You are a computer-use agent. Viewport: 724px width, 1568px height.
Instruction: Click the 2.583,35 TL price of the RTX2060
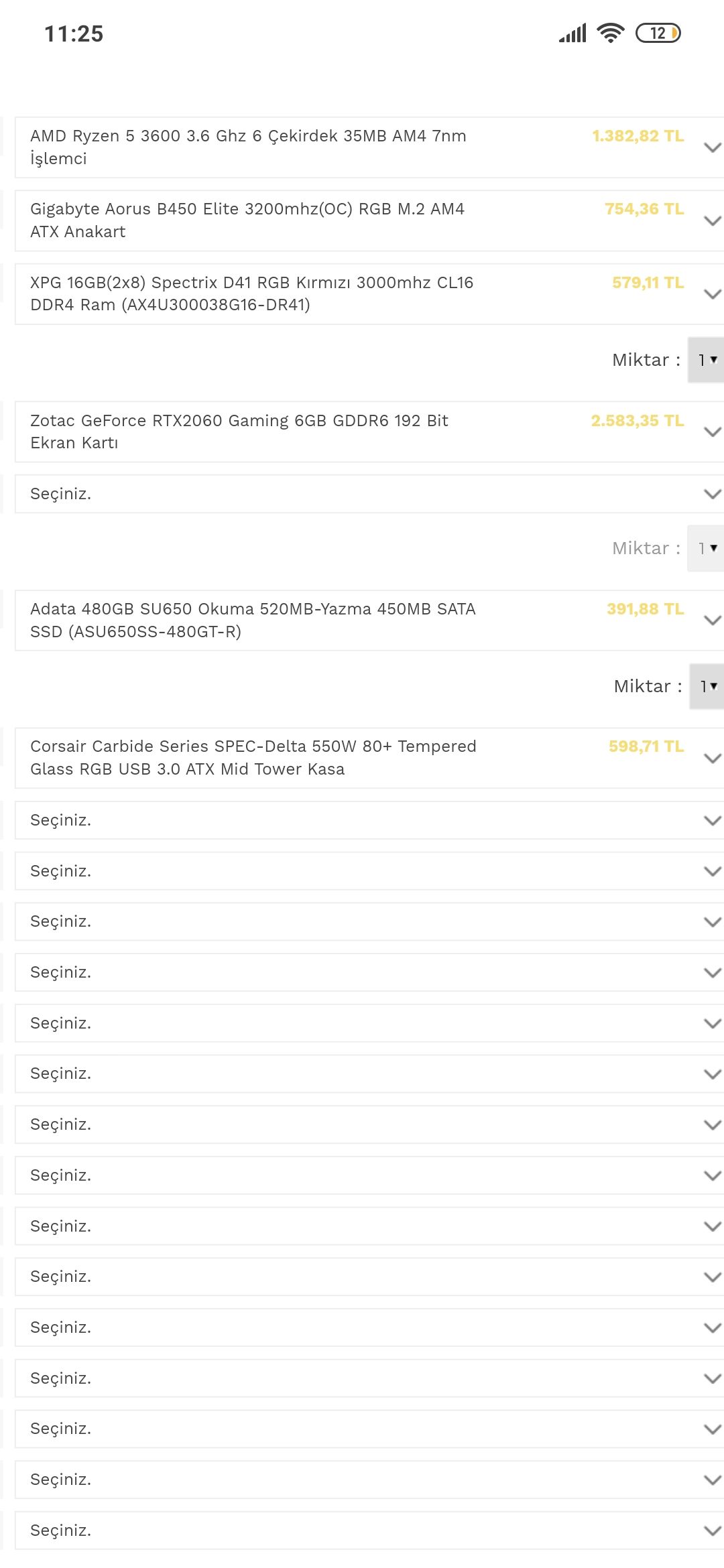point(638,421)
